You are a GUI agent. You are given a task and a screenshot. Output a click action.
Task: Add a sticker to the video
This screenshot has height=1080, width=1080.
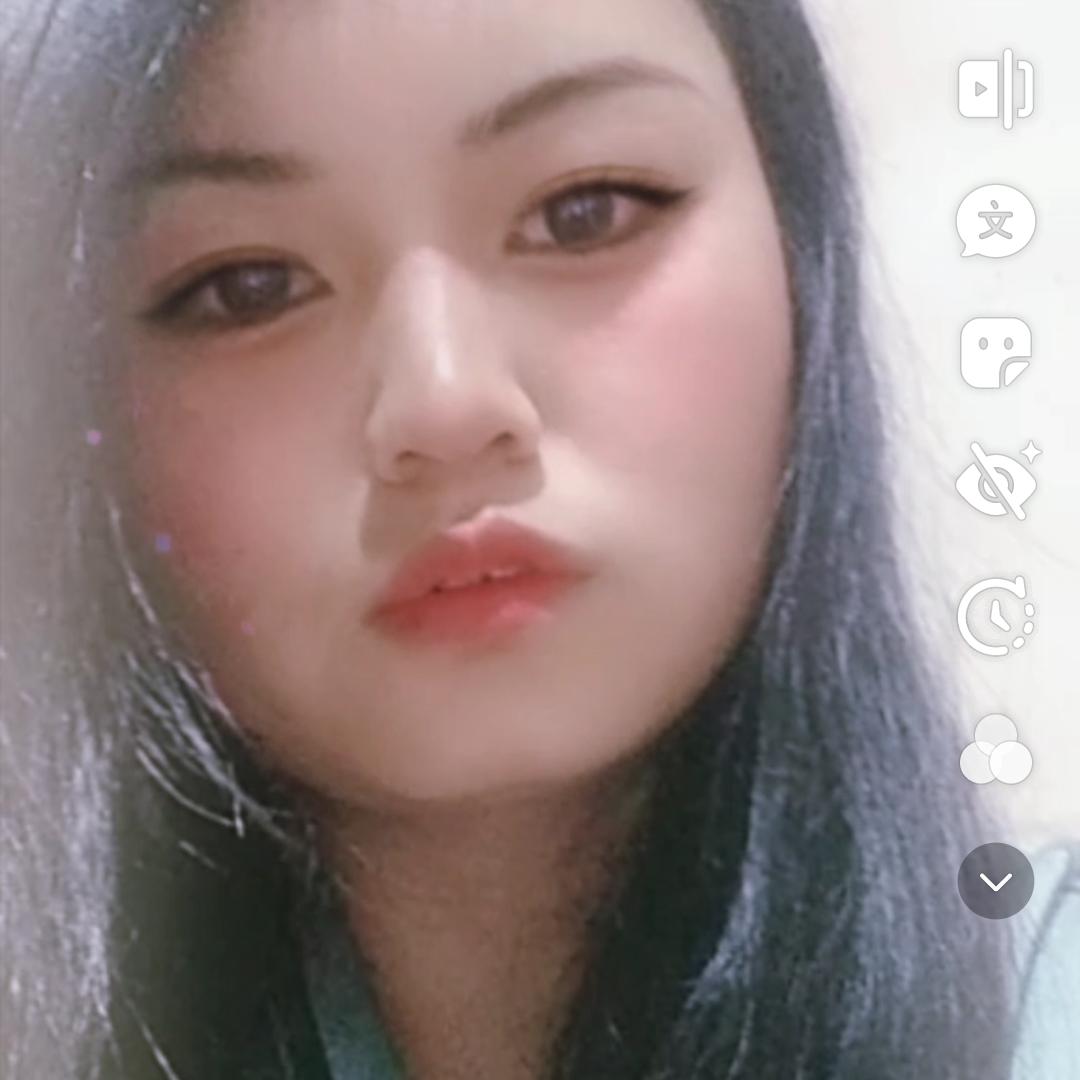(x=995, y=353)
